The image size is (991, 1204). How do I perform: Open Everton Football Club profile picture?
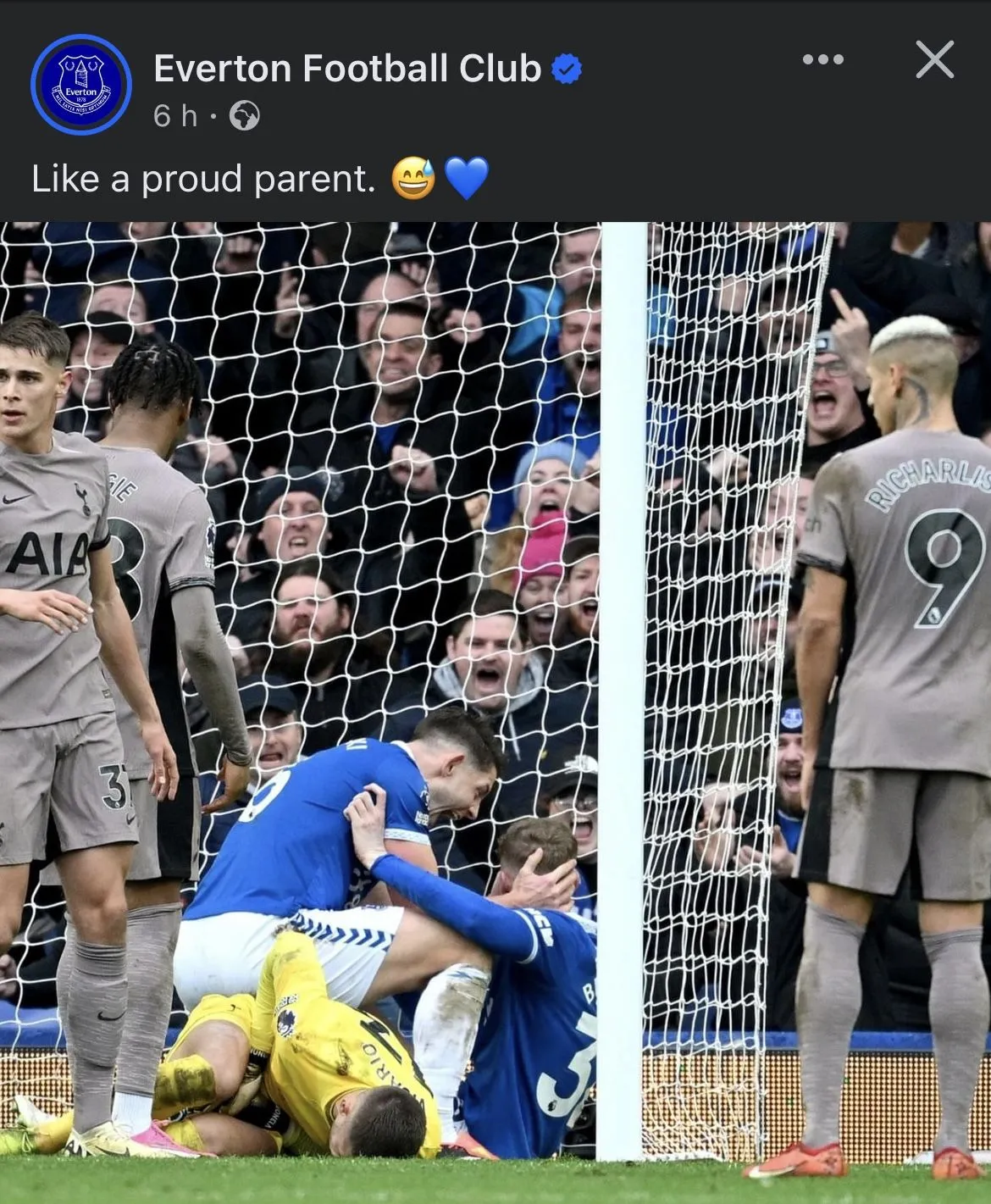(x=81, y=84)
